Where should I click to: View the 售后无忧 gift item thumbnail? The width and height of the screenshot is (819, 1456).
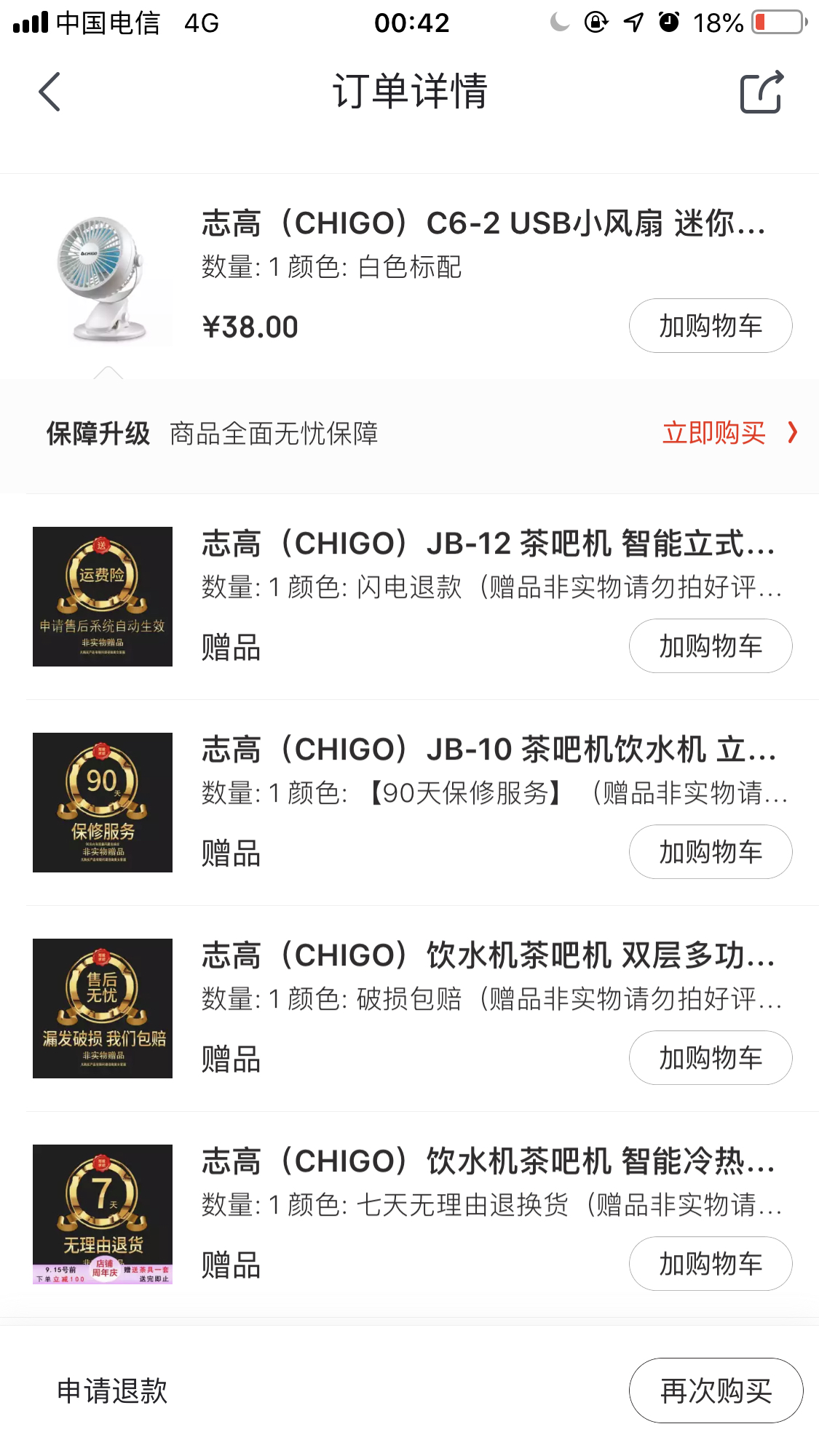(103, 1009)
